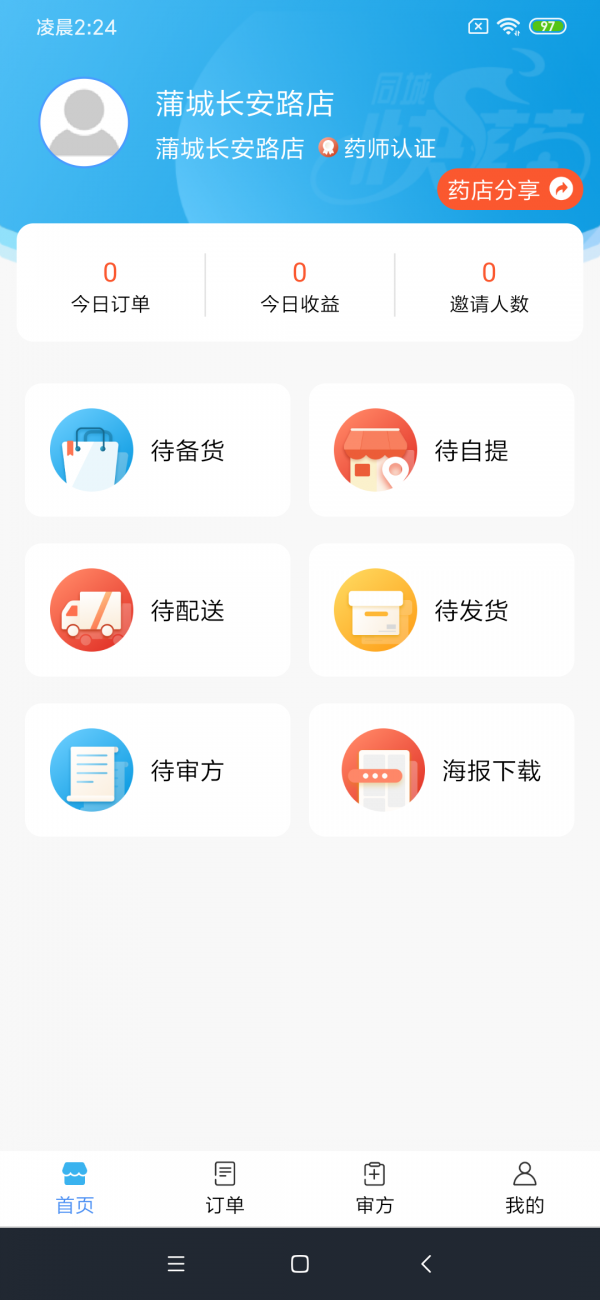Tap the system back button
600x1300 pixels.
(426, 1264)
